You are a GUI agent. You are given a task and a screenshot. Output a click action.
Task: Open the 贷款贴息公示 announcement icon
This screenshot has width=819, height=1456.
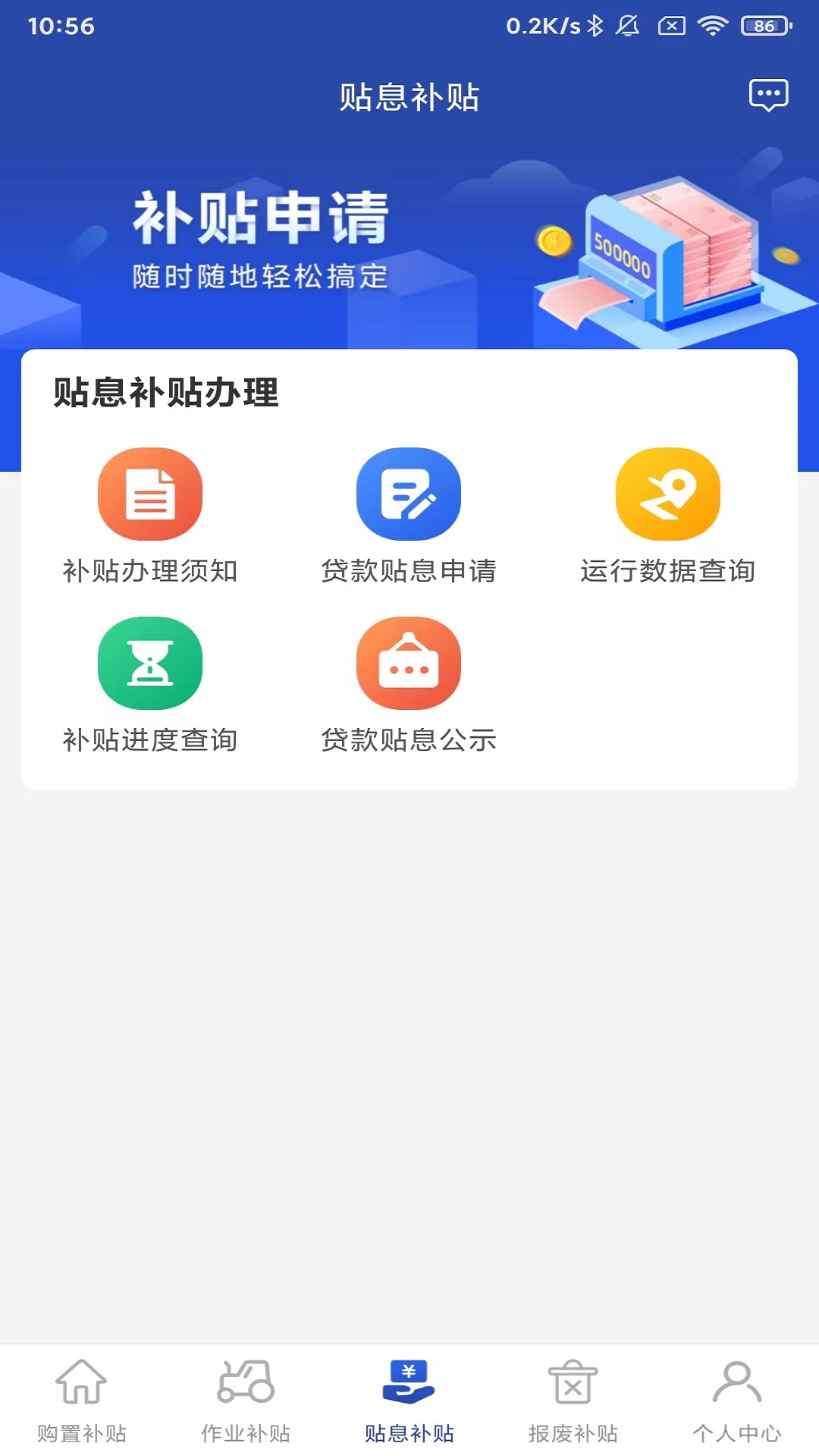tap(409, 662)
